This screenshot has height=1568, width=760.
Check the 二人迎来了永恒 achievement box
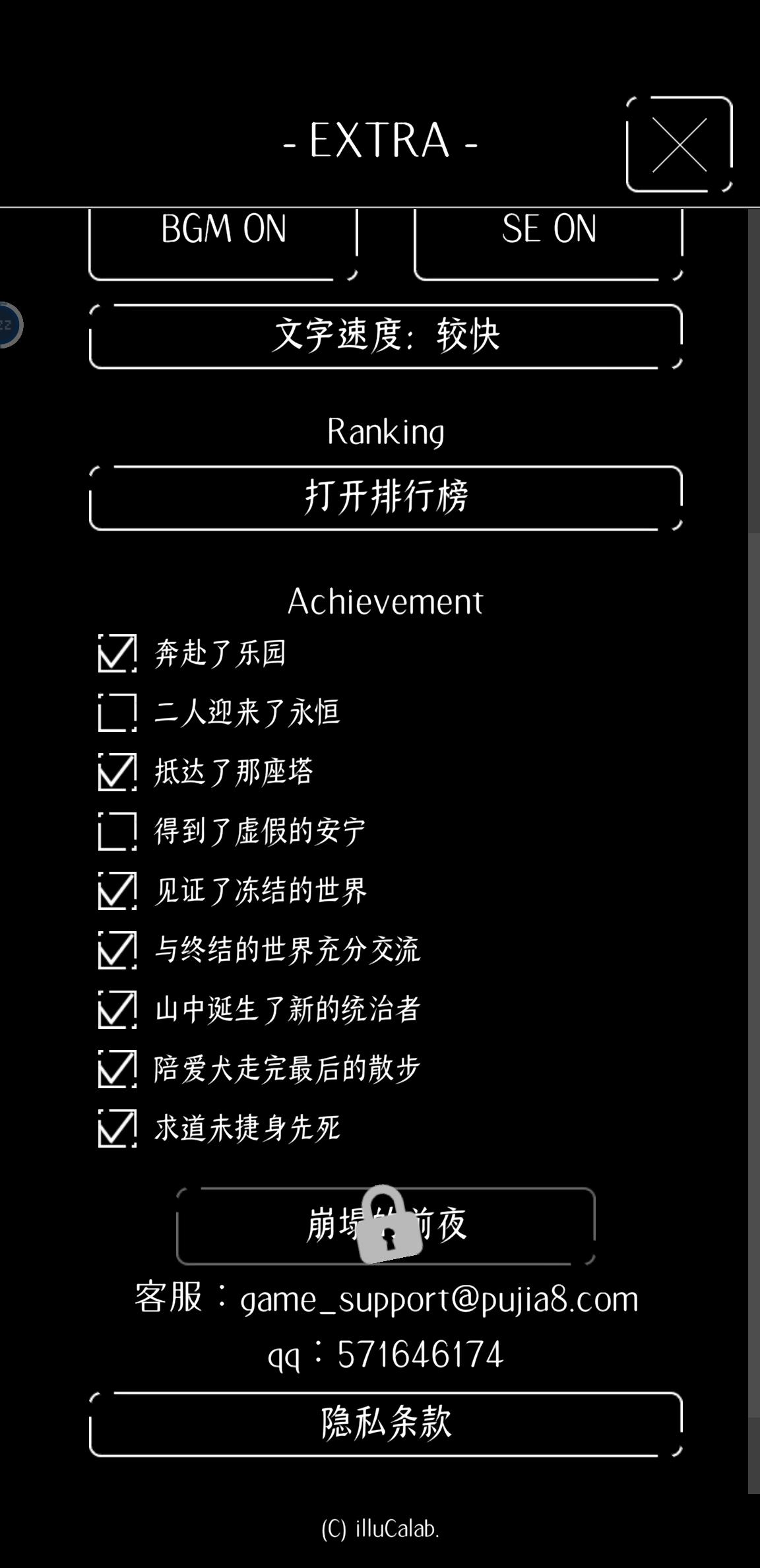click(x=117, y=712)
